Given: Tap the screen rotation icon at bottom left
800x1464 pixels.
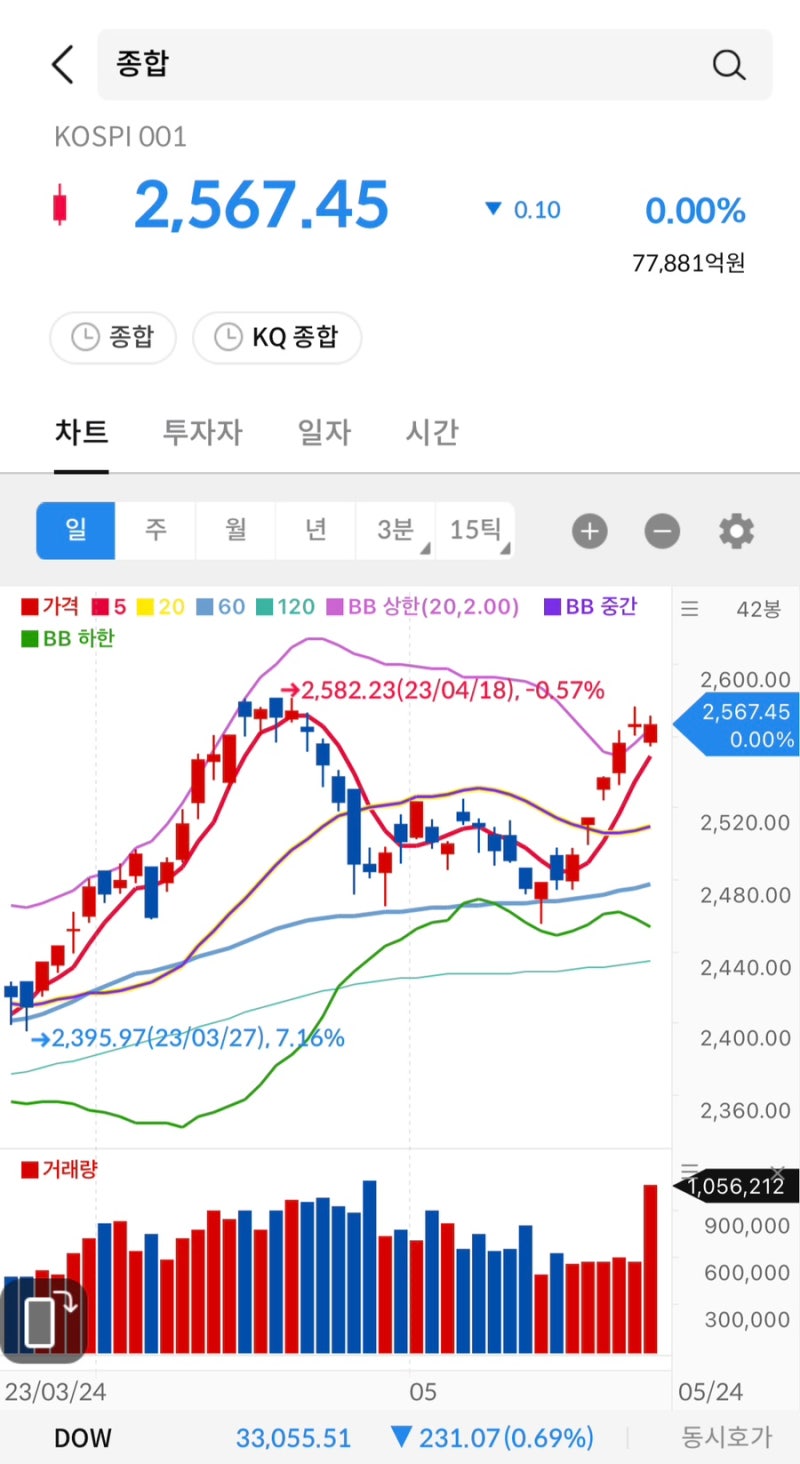Looking at the screenshot, I should click(42, 1320).
